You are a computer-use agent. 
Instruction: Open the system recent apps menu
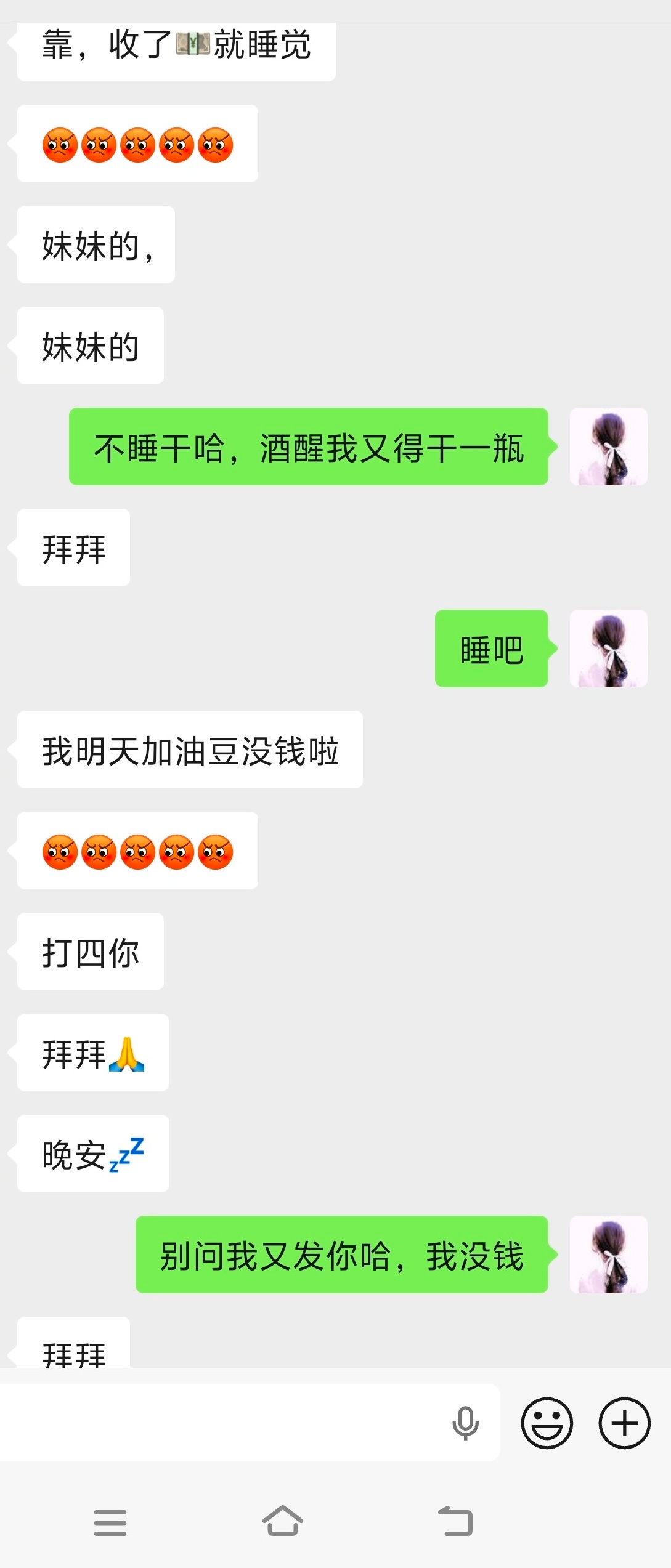(110, 1522)
